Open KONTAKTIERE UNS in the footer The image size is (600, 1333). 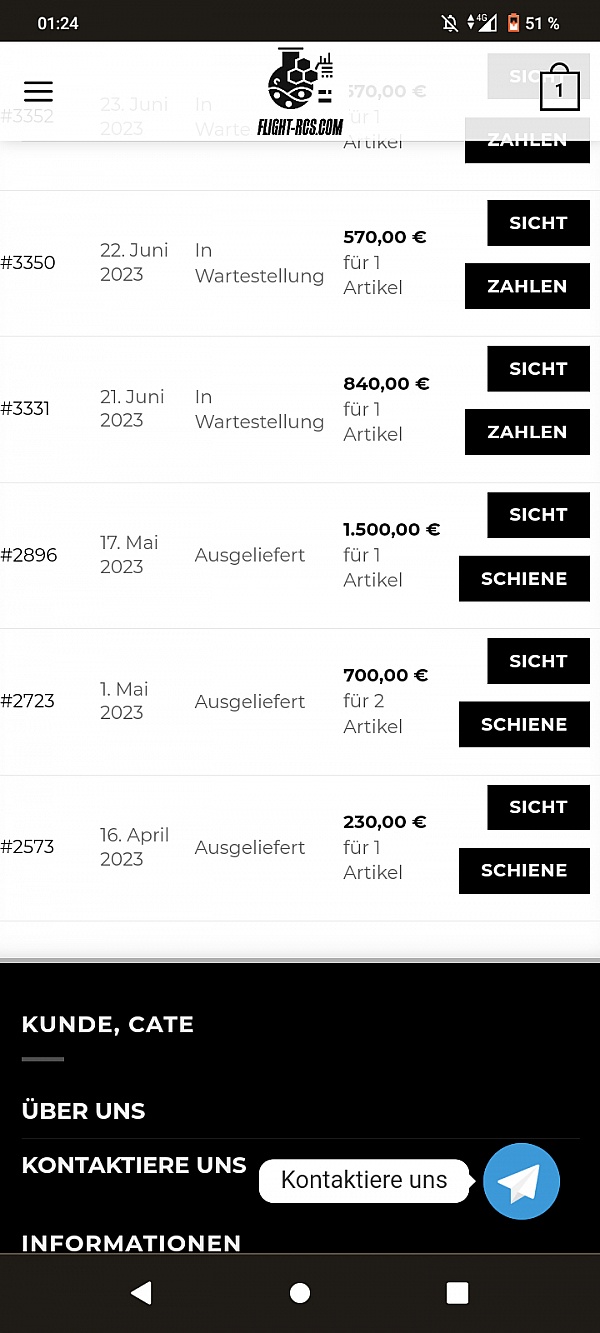pos(134,1165)
